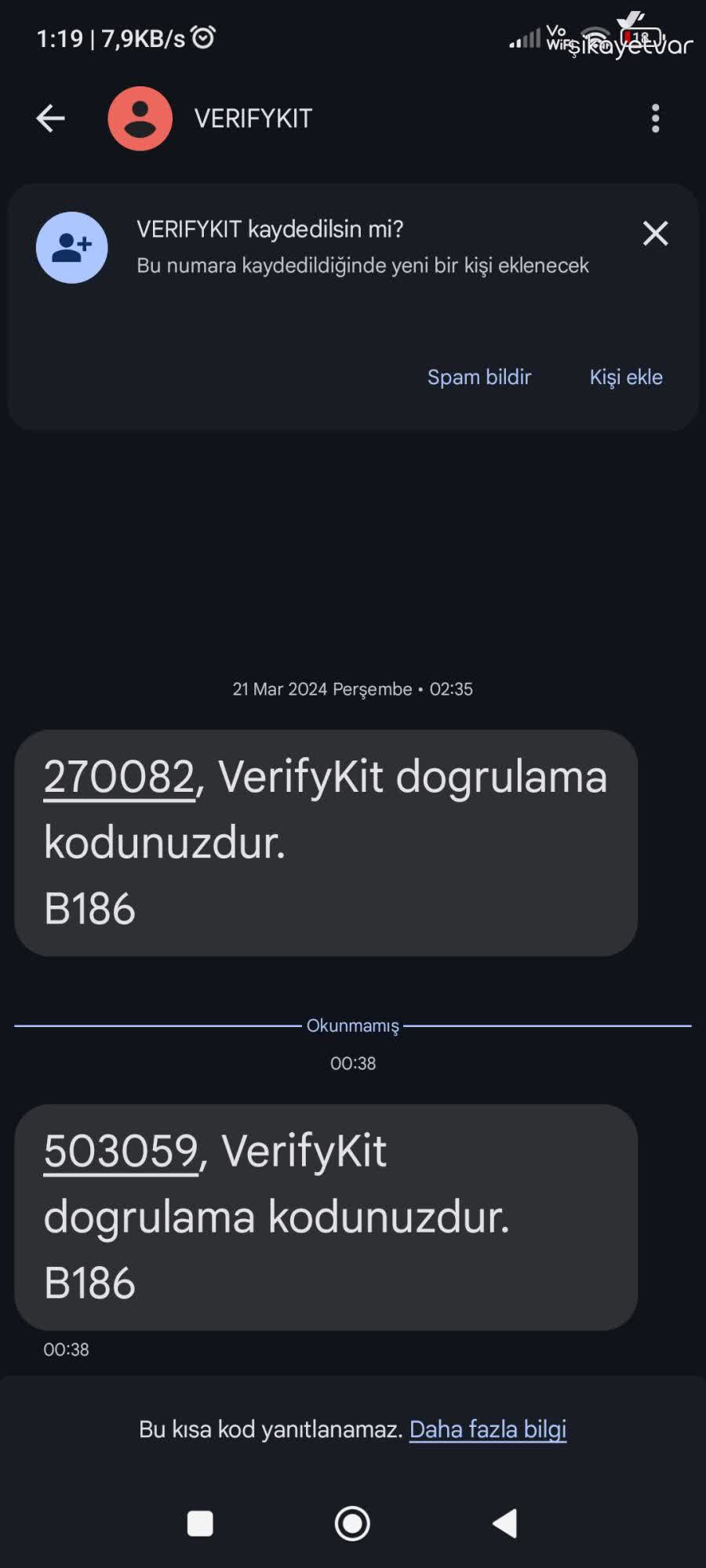
Task: Tap the Okunmamış unread divider
Action: click(x=352, y=1025)
